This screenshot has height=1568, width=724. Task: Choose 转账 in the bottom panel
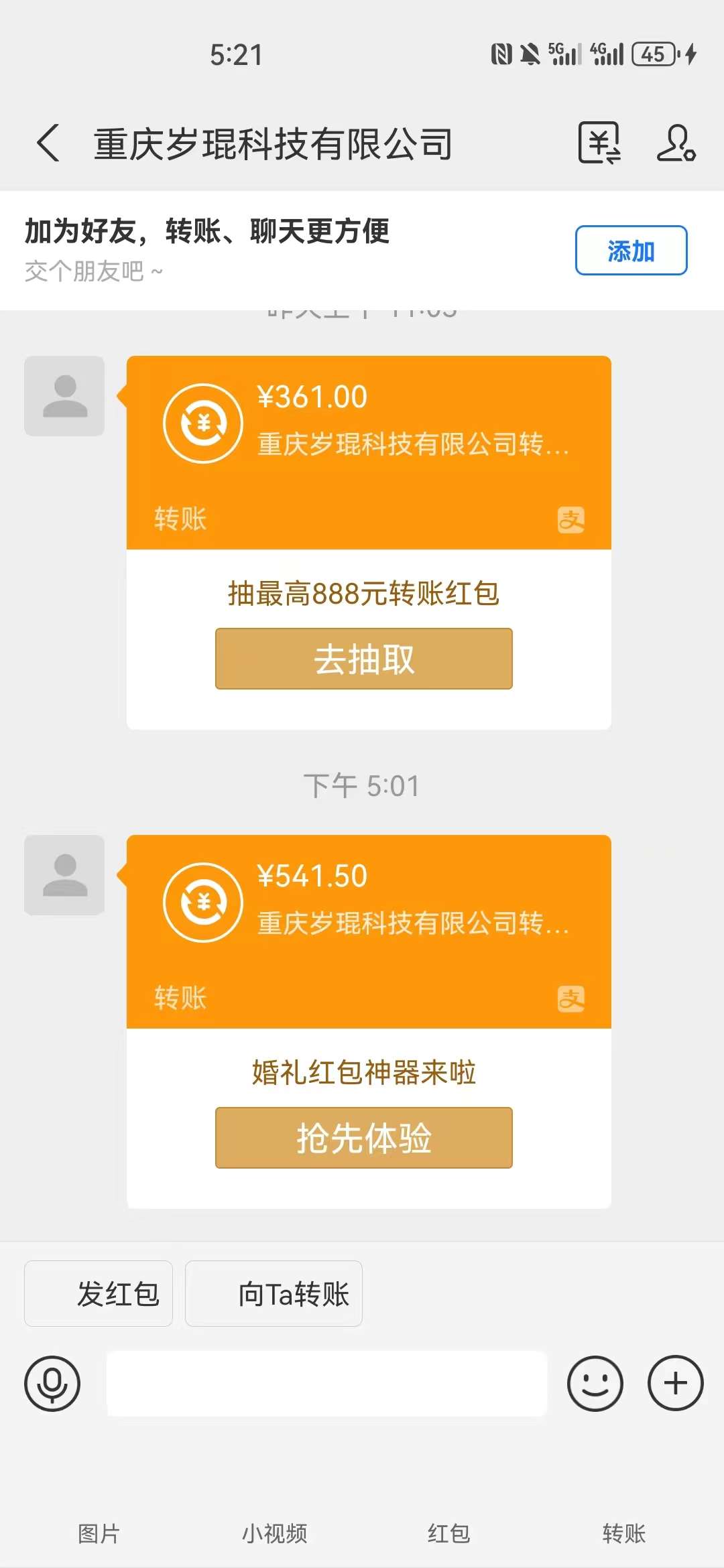pos(623,1533)
